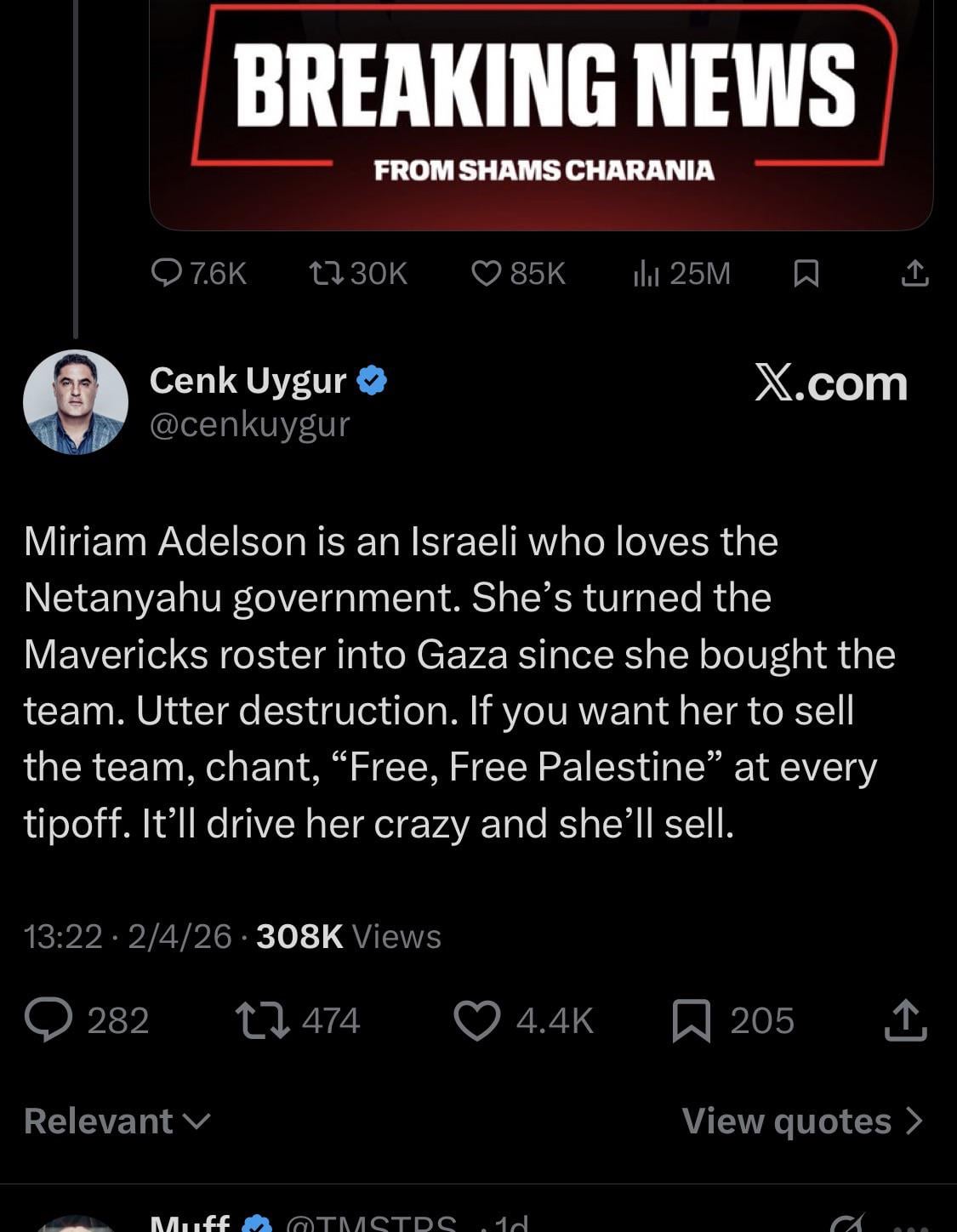Viewport: 957px width, 1232px height.
Task: Reply to Cenk Uygur's post
Action: (x=48, y=1019)
